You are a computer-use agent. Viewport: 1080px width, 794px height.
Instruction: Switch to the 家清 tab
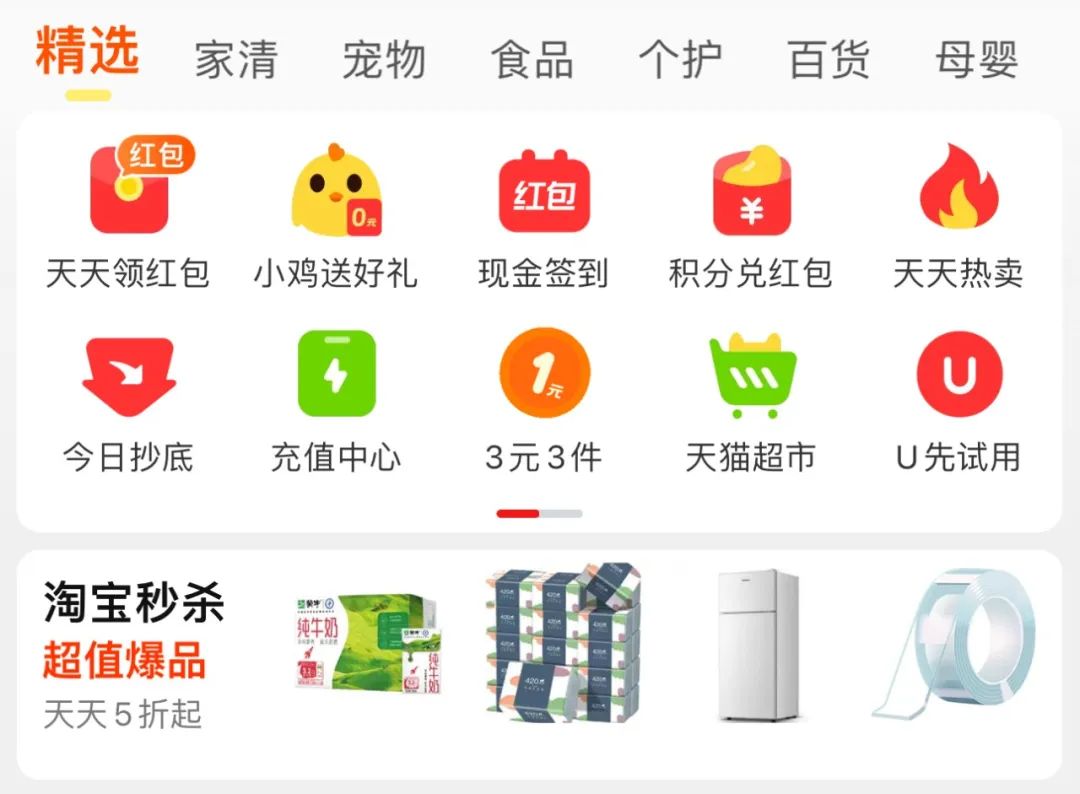235,60
